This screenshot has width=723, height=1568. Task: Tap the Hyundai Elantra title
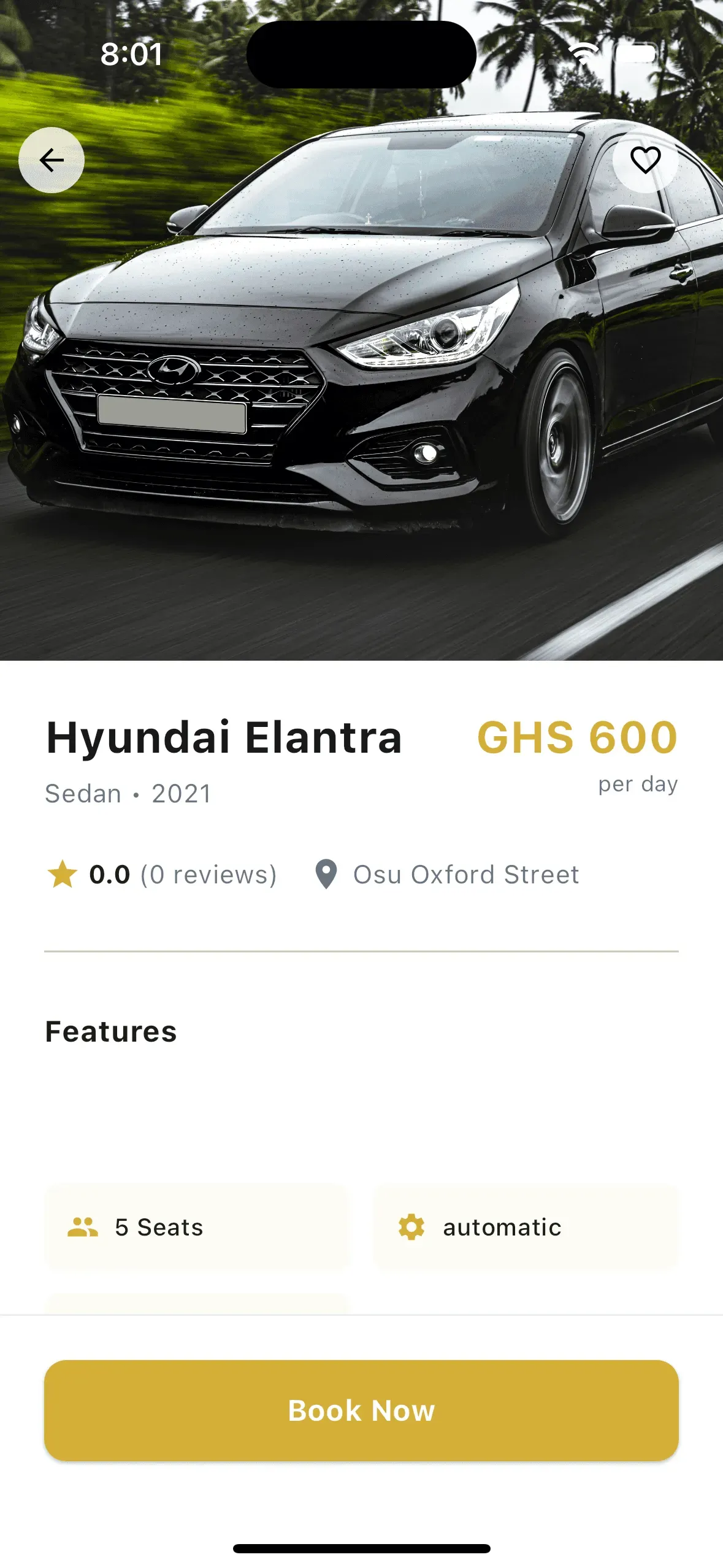pyautogui.click(x=224, y=739)
